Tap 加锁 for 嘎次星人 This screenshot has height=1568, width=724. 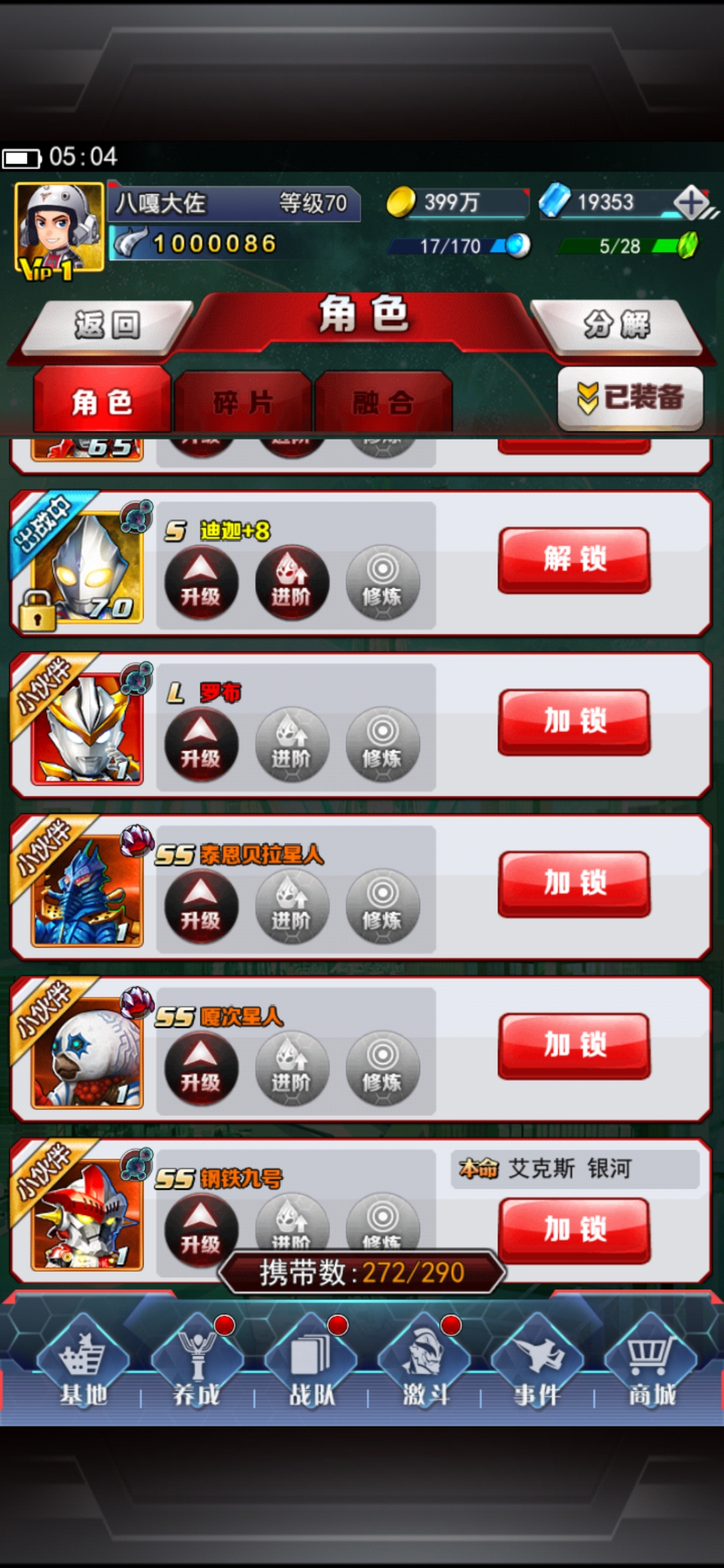point(575,1046)
